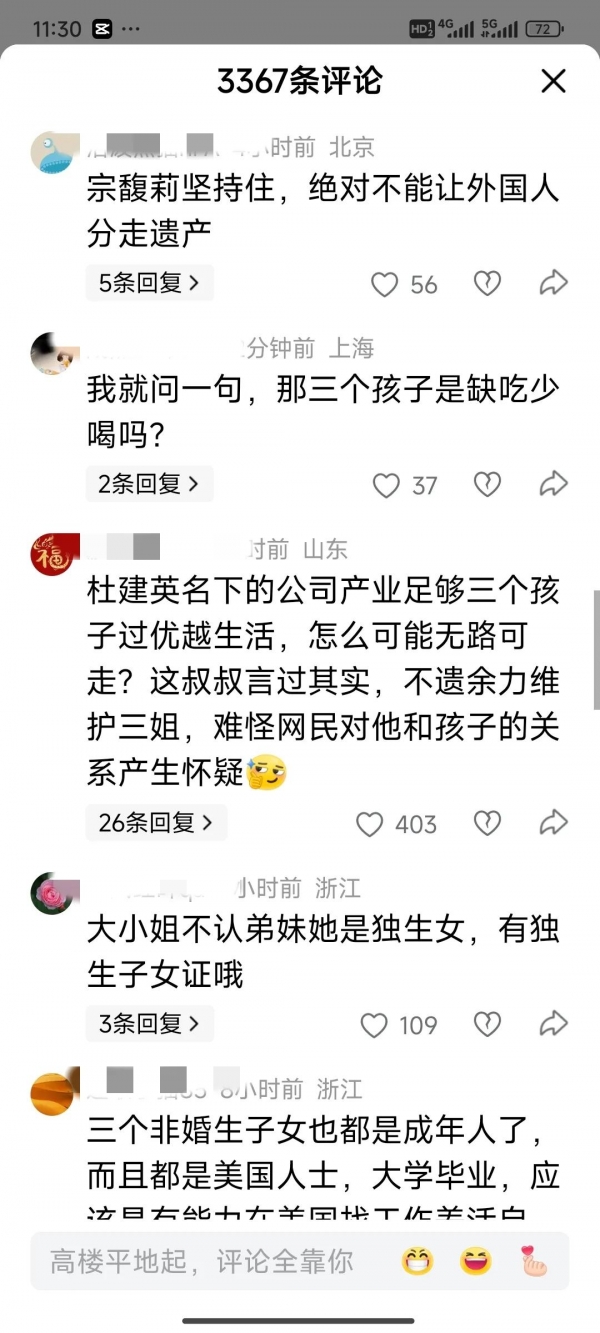Share the 大小姐不认弟妹 comment
Viewport: 600px width, 1333px height.
click(553, 1023)
